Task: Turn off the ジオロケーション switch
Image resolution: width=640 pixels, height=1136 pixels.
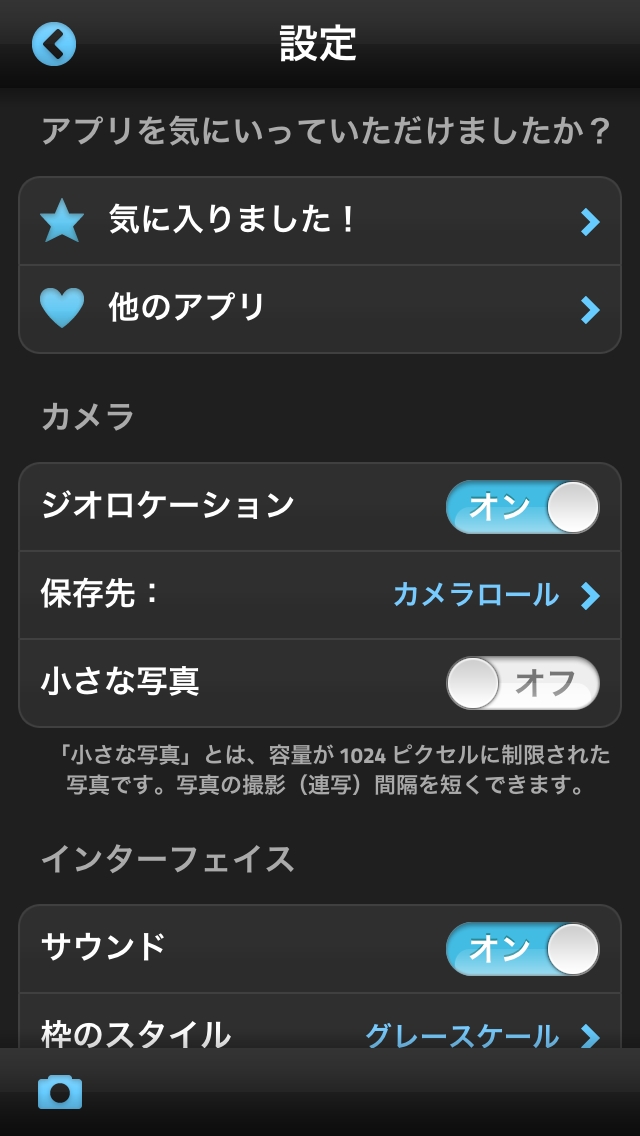Action: click(523, 507)
